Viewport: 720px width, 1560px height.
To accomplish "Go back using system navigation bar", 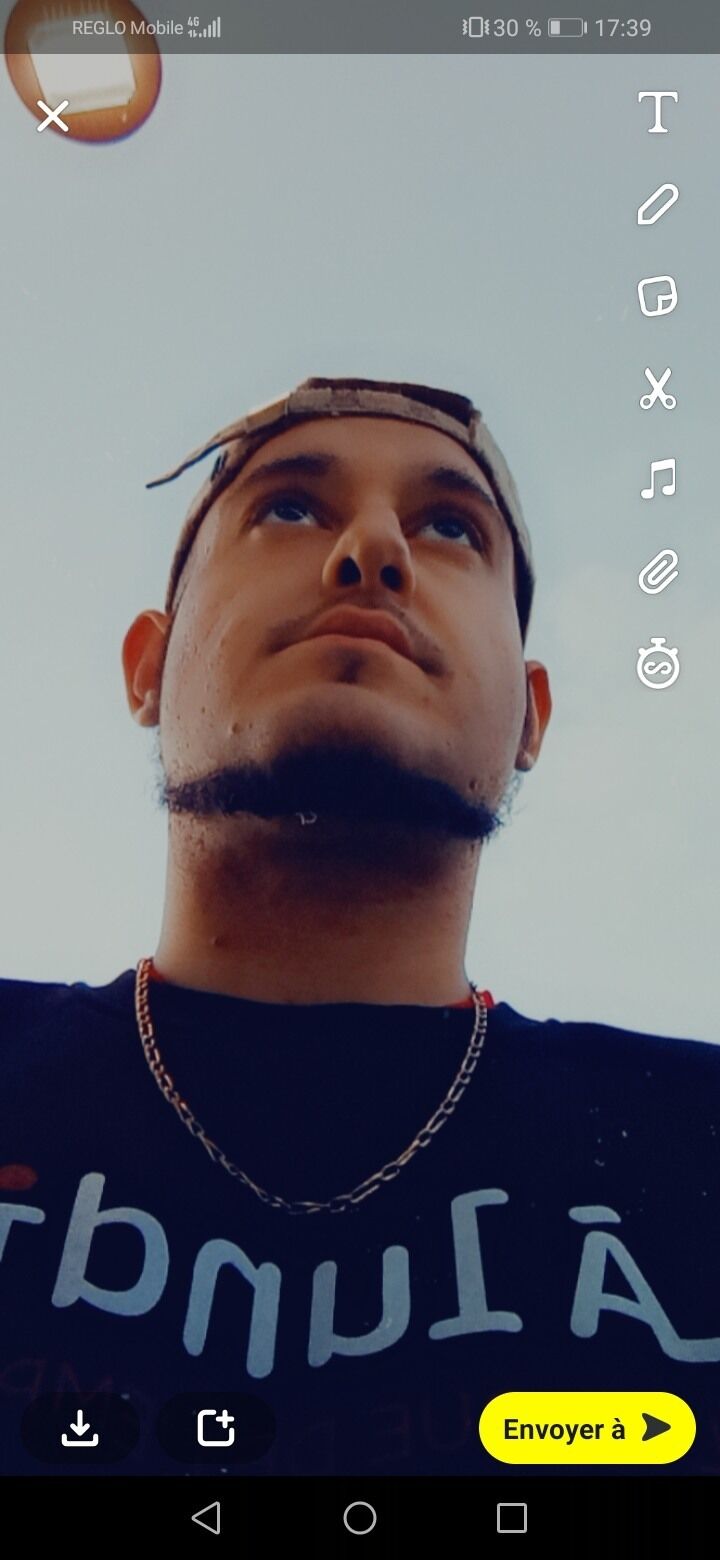I will pyautogui.click(x=206, y=1518).
